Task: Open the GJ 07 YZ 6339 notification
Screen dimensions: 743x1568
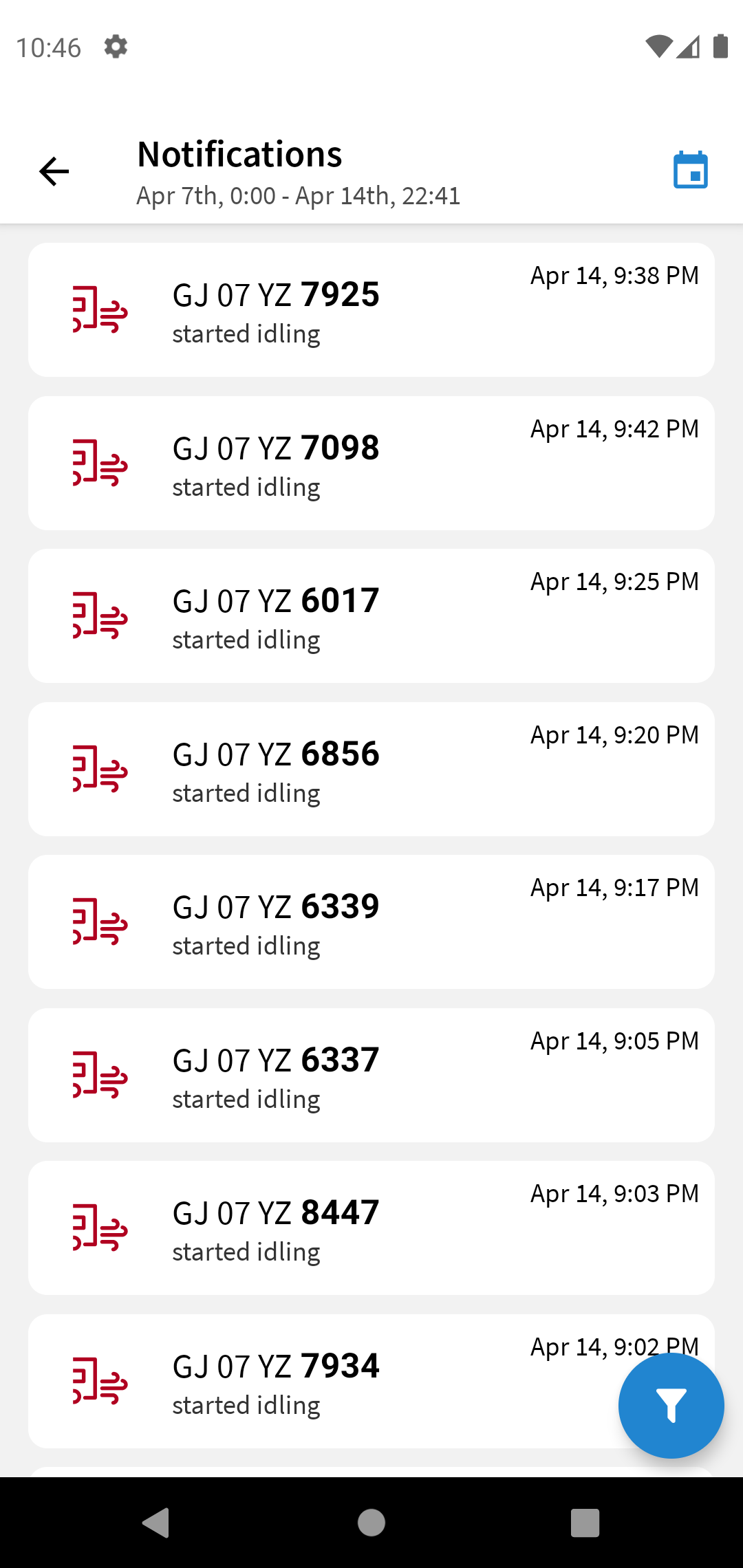Action: point(371,922)
